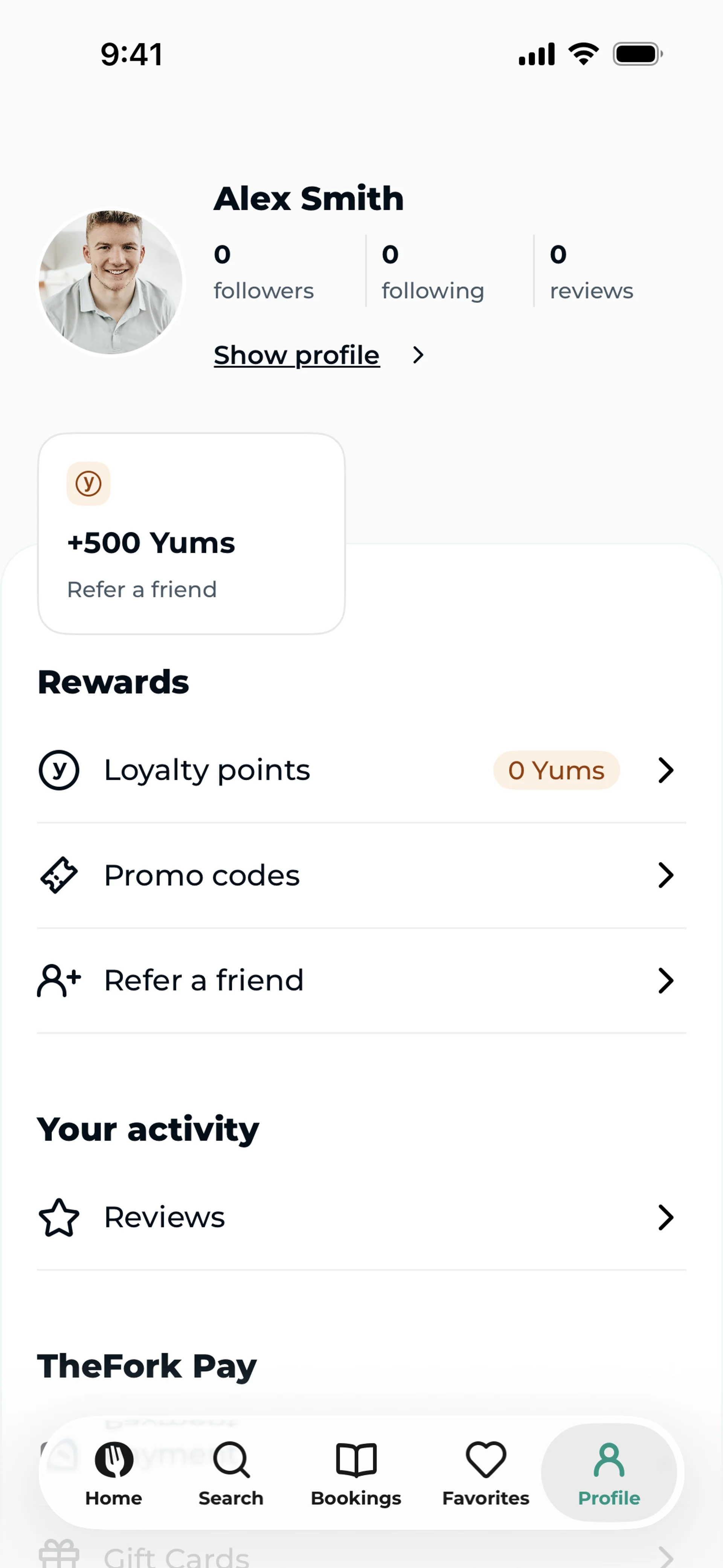Open Promo codes
The image size is (723, 1568).
(361, 875)
